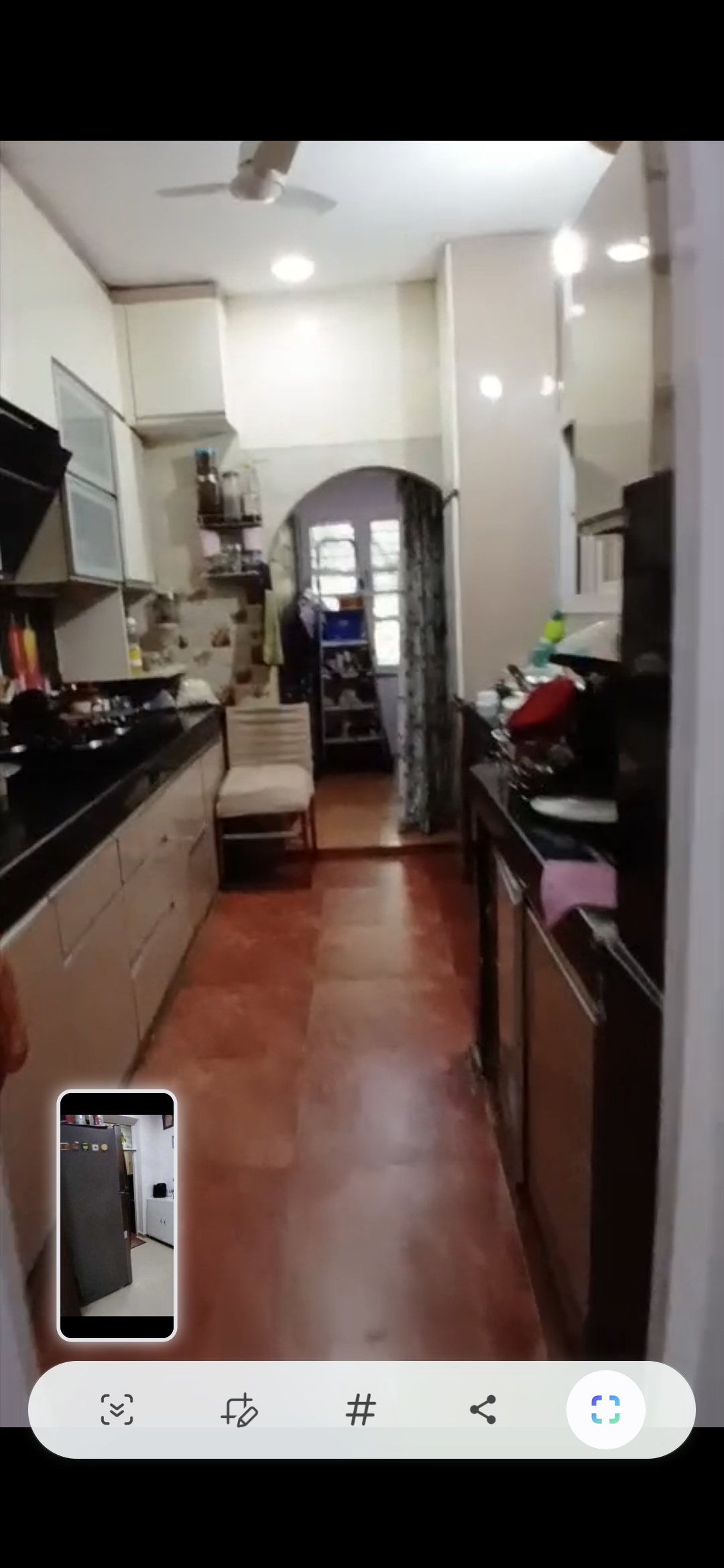Share the captured screenshot
This screenshot has height=1568, width=724.
click(483, 1409)
